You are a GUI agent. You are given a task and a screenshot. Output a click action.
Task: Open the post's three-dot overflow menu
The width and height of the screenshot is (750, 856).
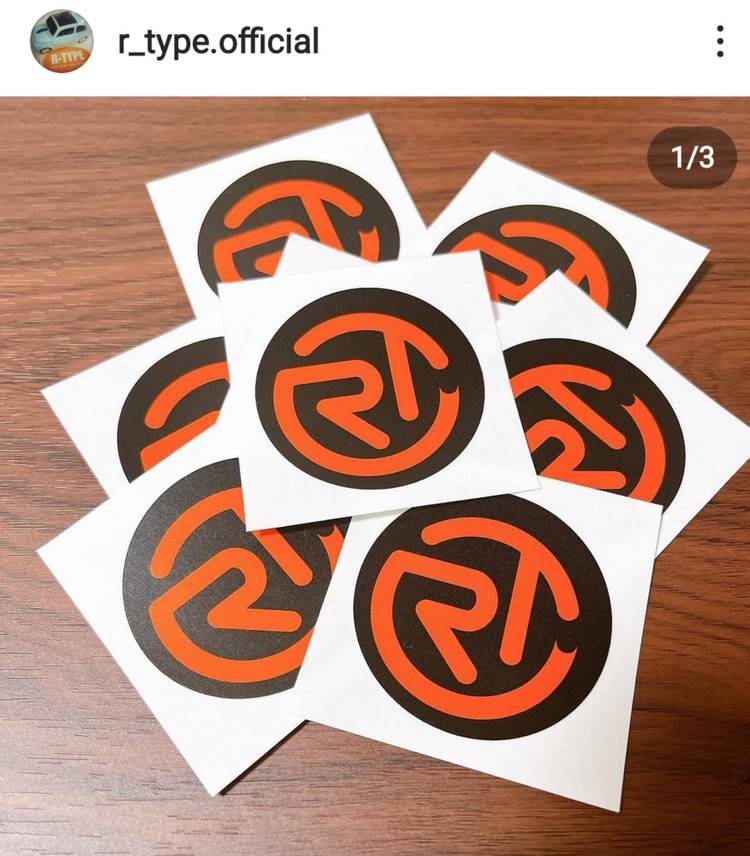click(719, 42)
